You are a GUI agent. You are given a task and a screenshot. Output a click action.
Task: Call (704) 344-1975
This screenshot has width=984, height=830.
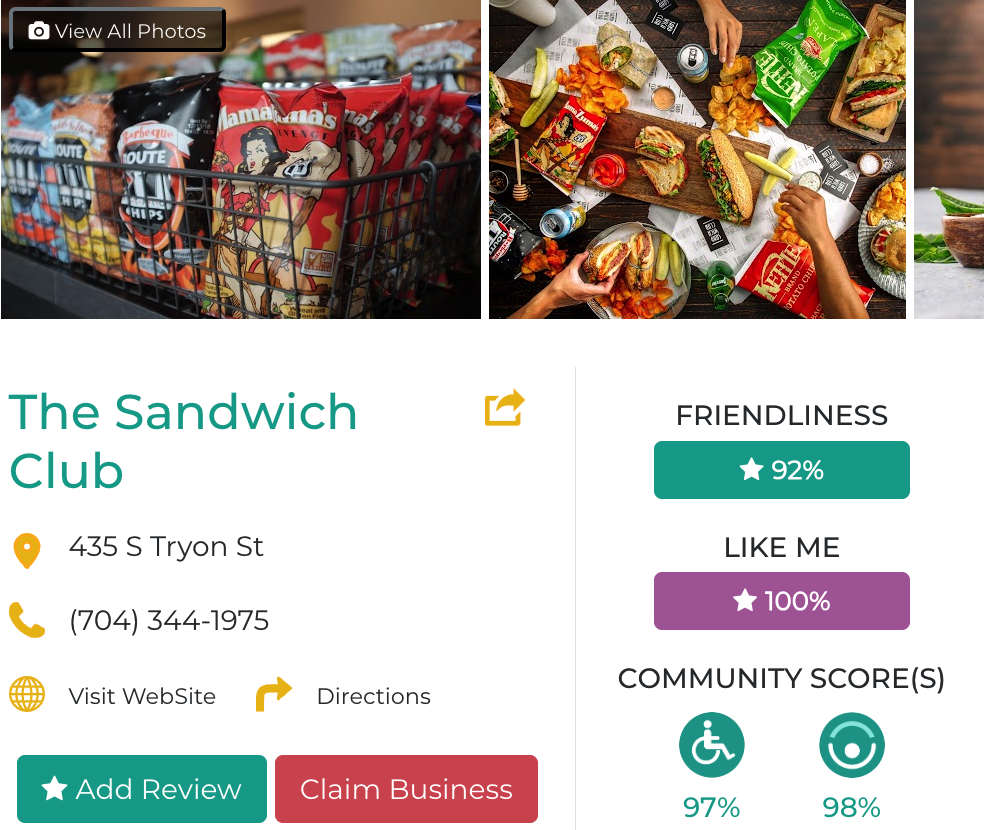tap(168, 621)
